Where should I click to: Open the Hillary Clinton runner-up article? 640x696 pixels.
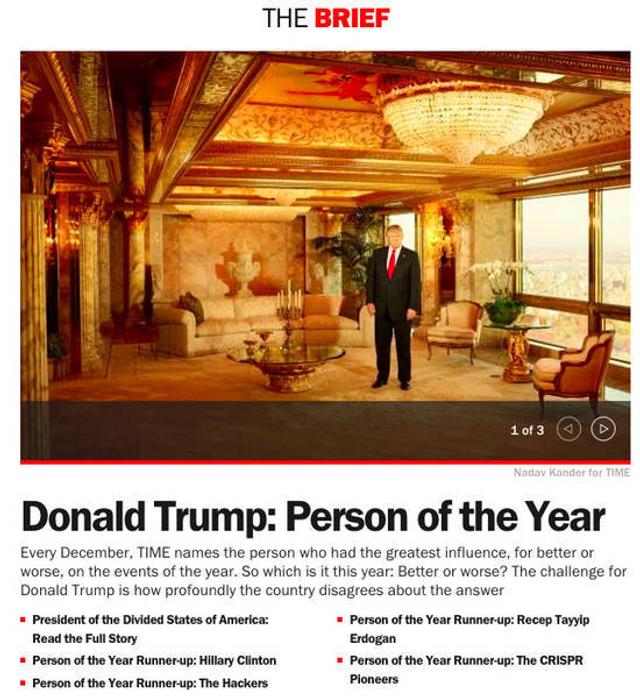coord(154,660)
